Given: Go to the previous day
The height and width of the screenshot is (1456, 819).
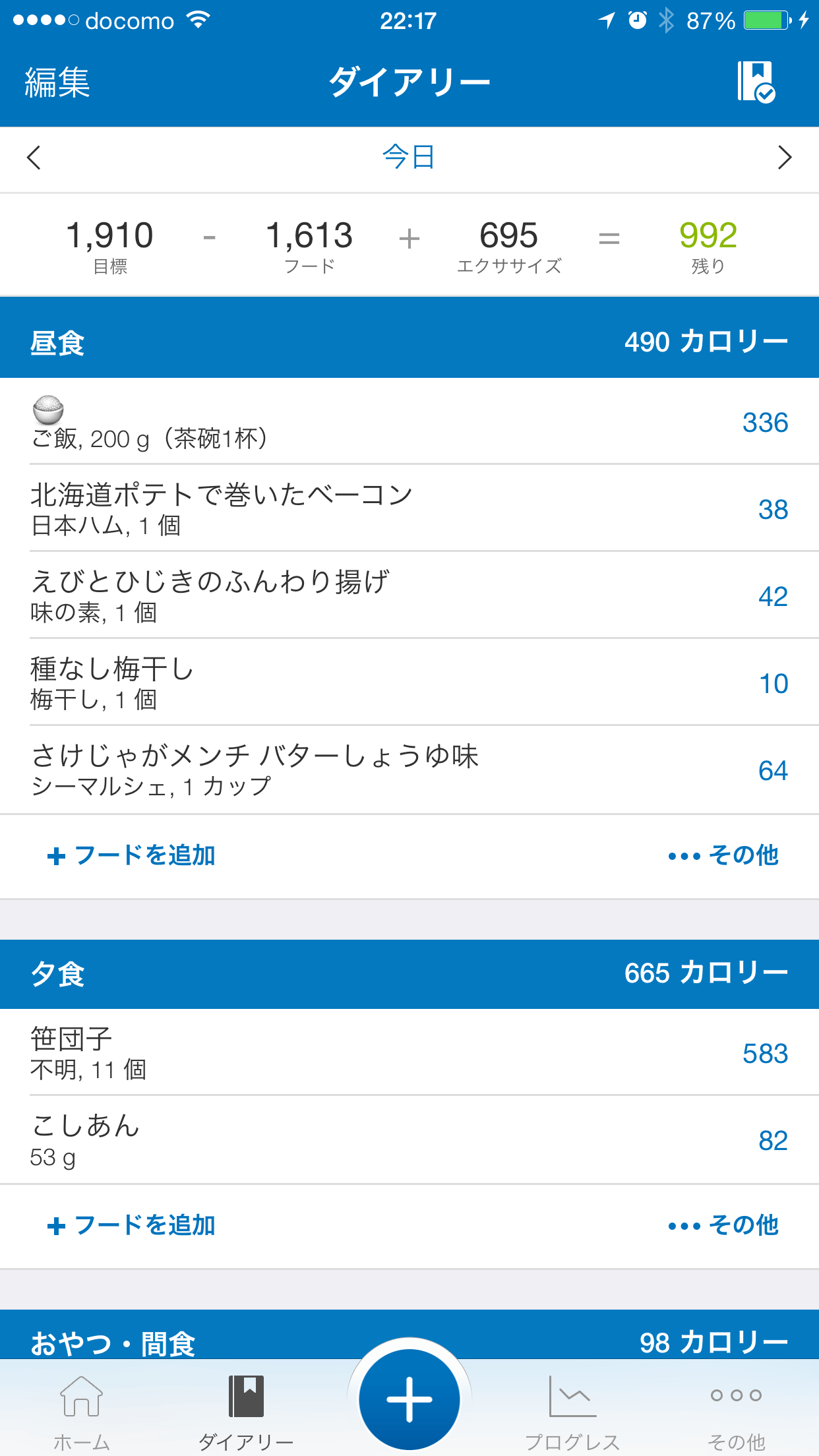Looking at the screenshot, I should point(34,158).
